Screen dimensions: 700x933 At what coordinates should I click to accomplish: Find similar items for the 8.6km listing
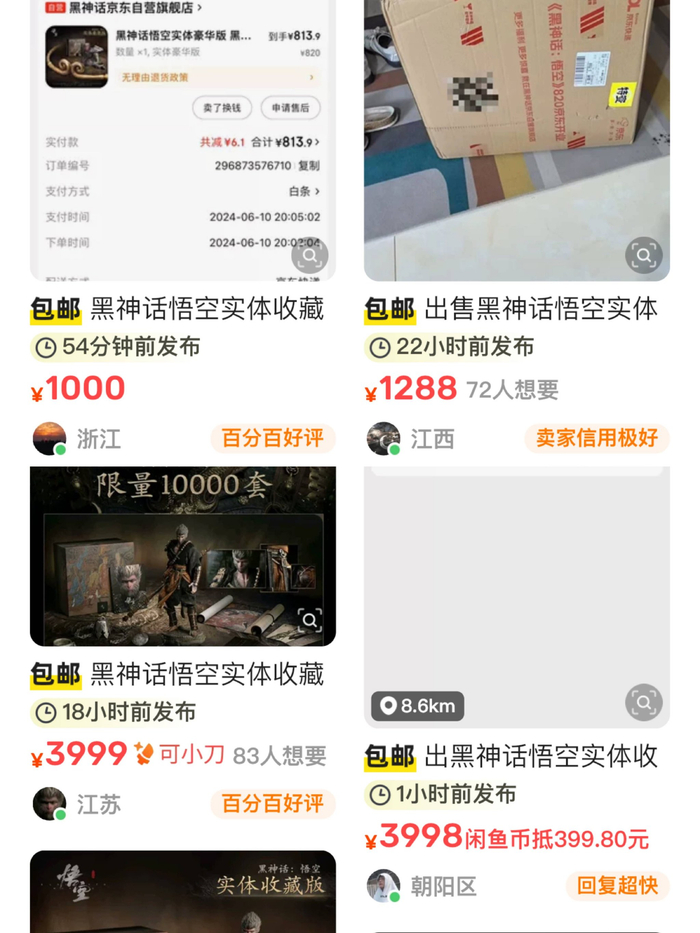644,702
